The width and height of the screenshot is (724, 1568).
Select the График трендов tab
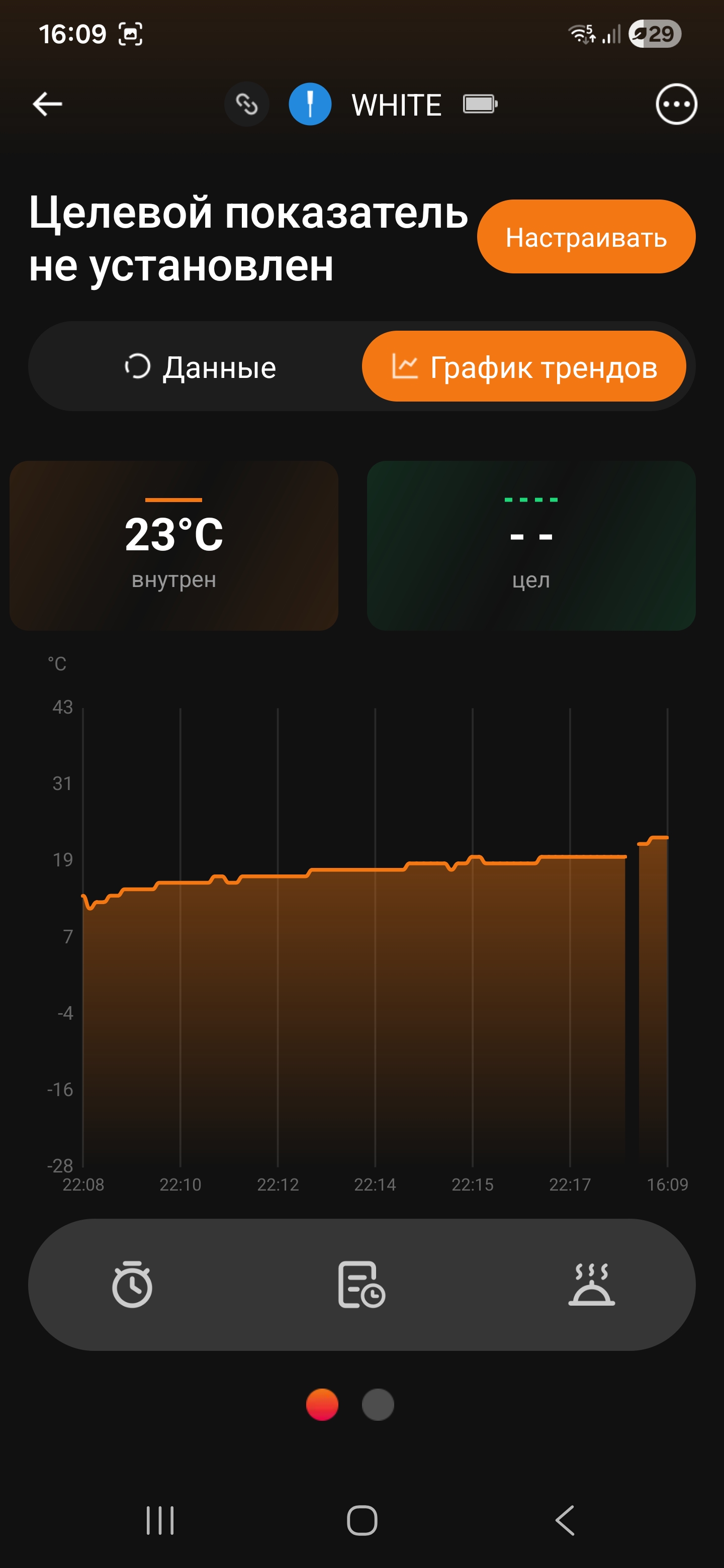[524, 367]
